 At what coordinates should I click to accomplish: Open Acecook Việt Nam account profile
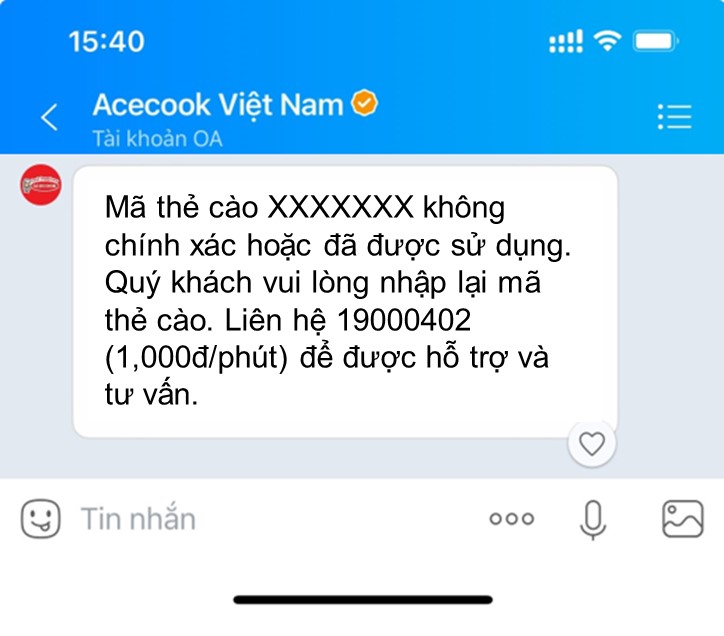click(x=220, y=104)
